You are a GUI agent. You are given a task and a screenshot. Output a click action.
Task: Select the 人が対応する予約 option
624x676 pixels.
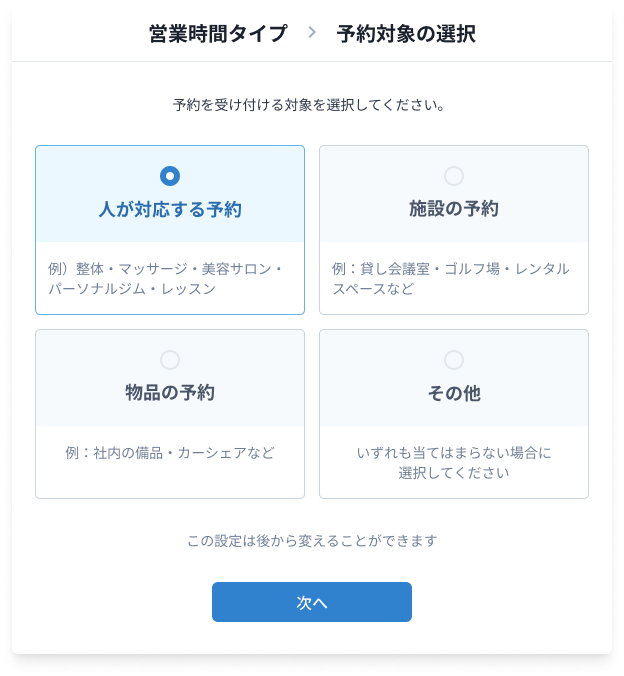170,176
